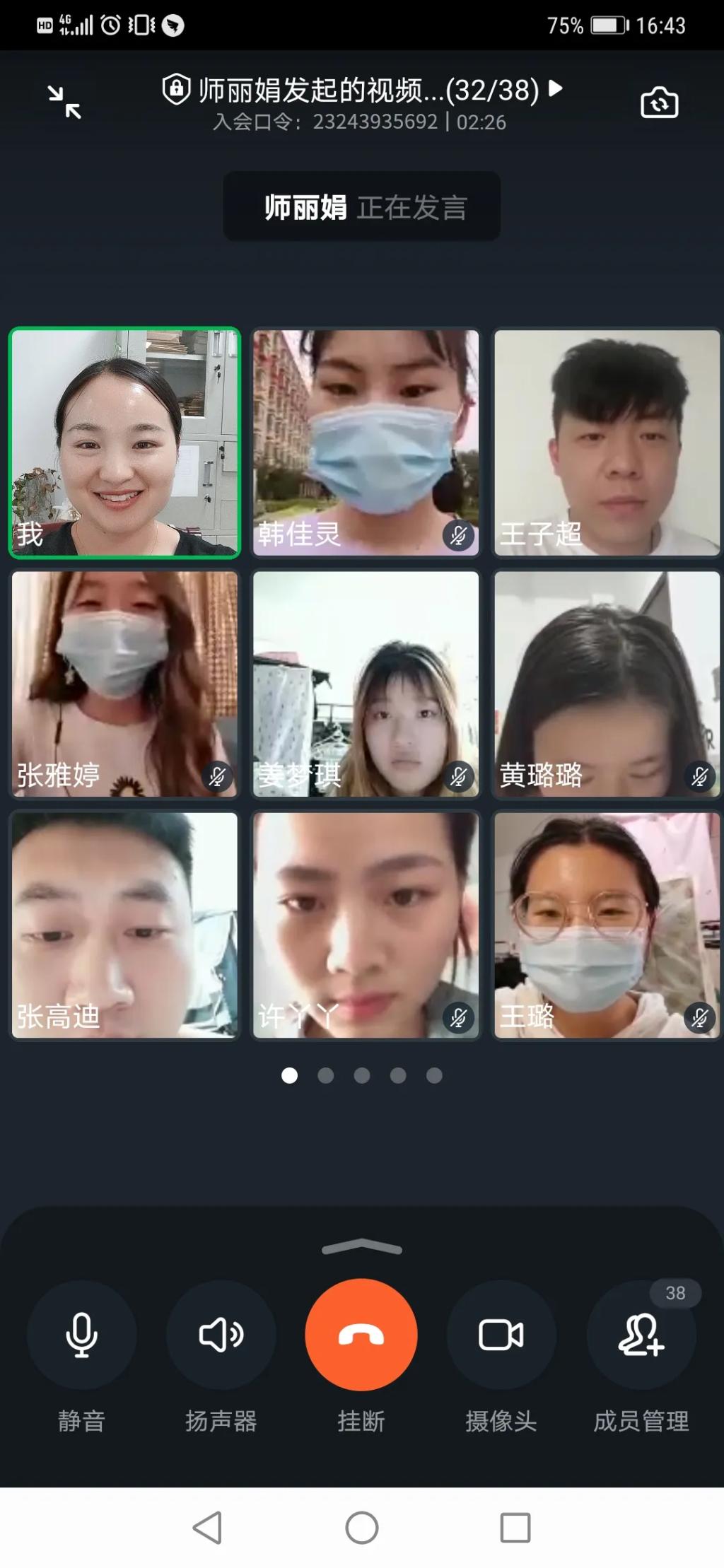Switch between front and rear camera
This screenshot has height=1568, width=724.
pyautogui.click(x=659, y=103)
